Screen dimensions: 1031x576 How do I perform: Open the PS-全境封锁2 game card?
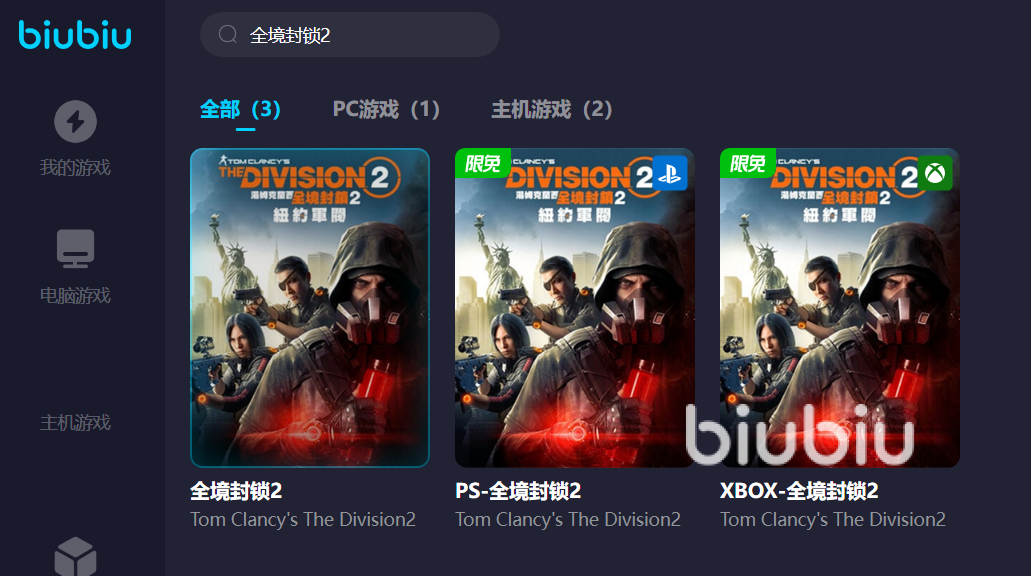(x=572, y=308)
